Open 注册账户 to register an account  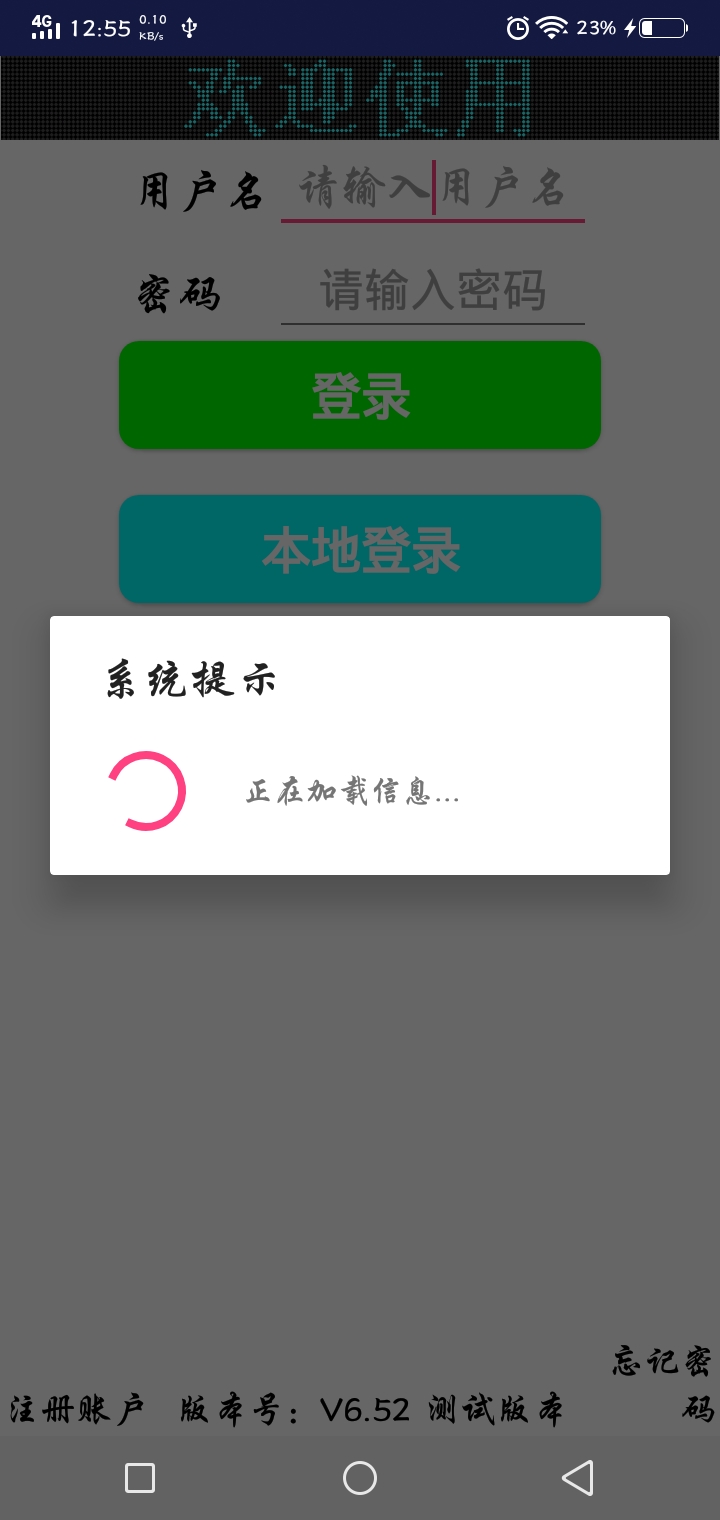(78, 1410)
